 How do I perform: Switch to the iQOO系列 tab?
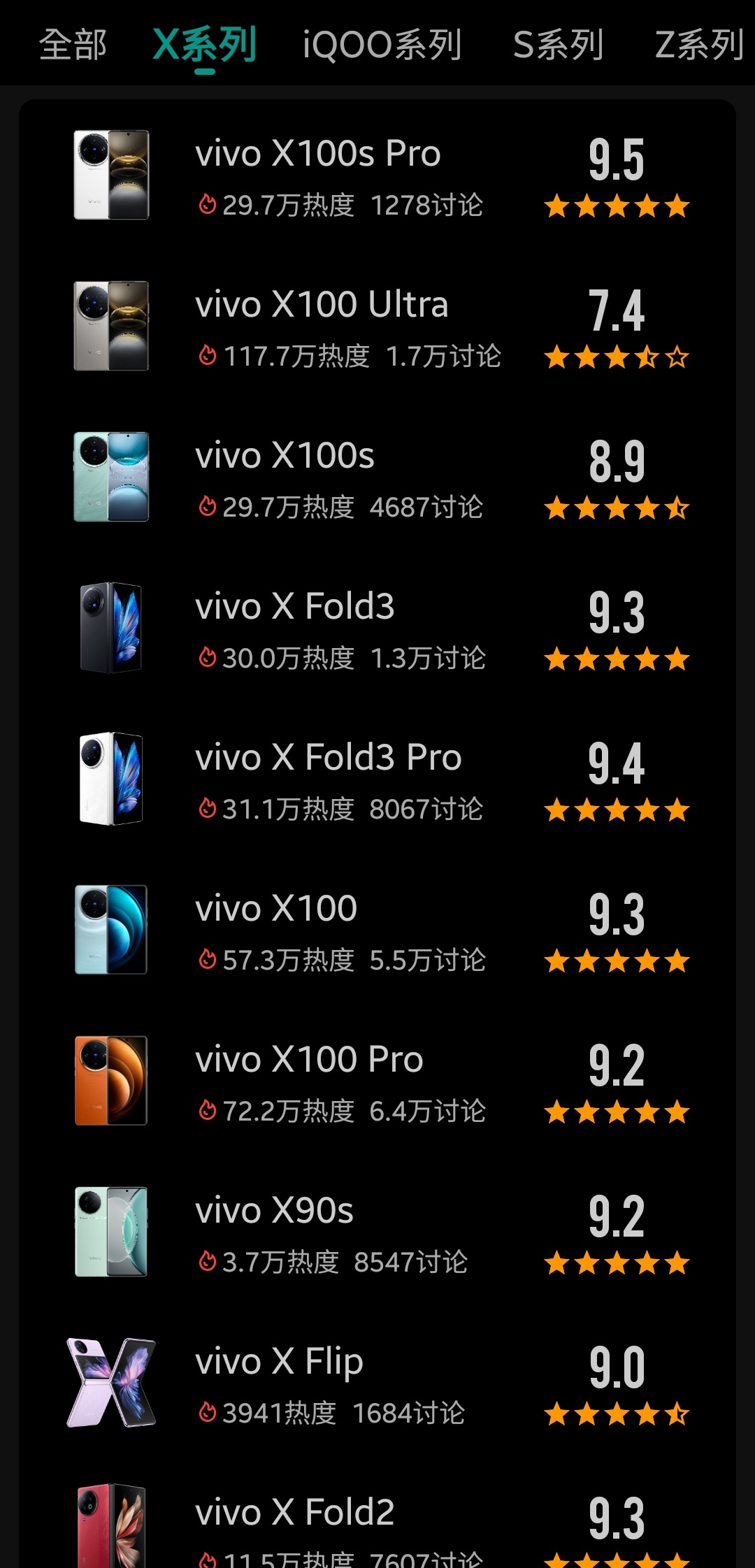tap(382, 45)
